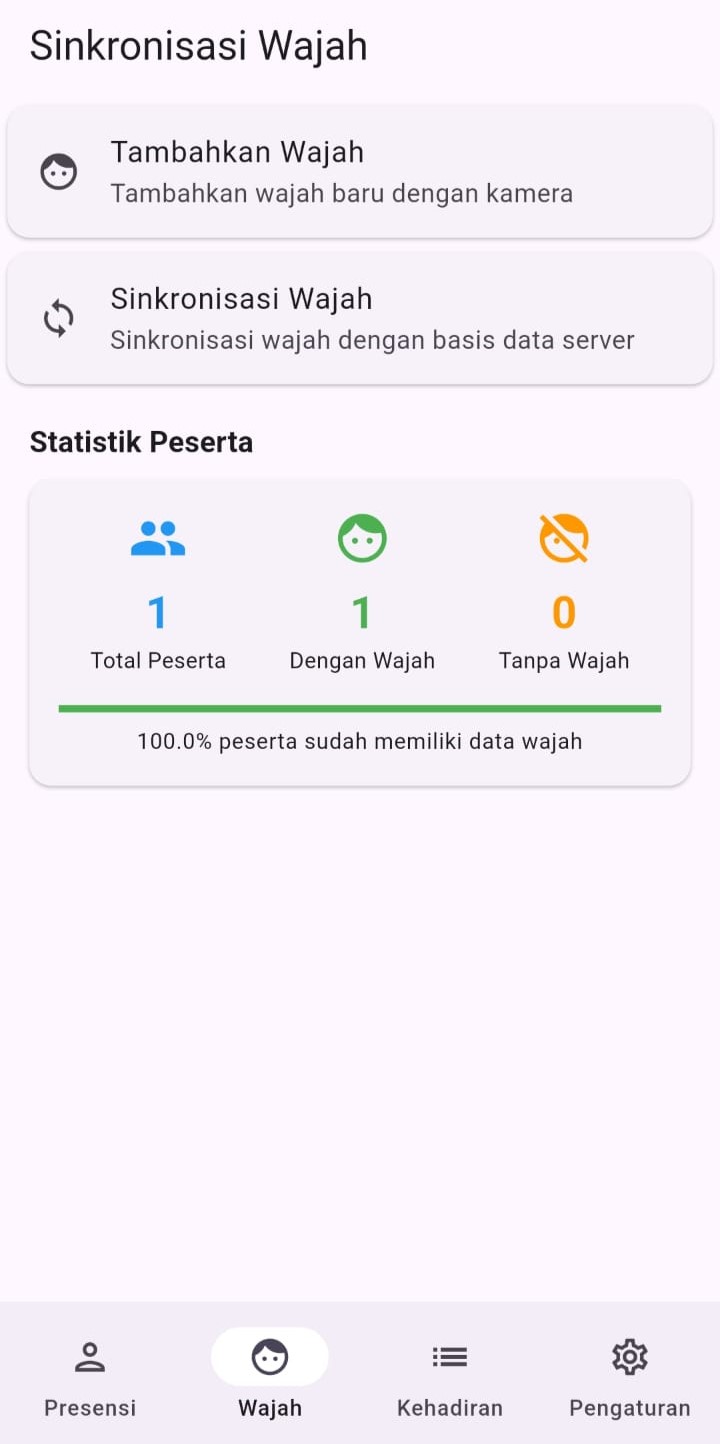The image size is (720, 1444).
Task: Click the Kehadiran list icon in bottom bar
Action: point(449,1356)
